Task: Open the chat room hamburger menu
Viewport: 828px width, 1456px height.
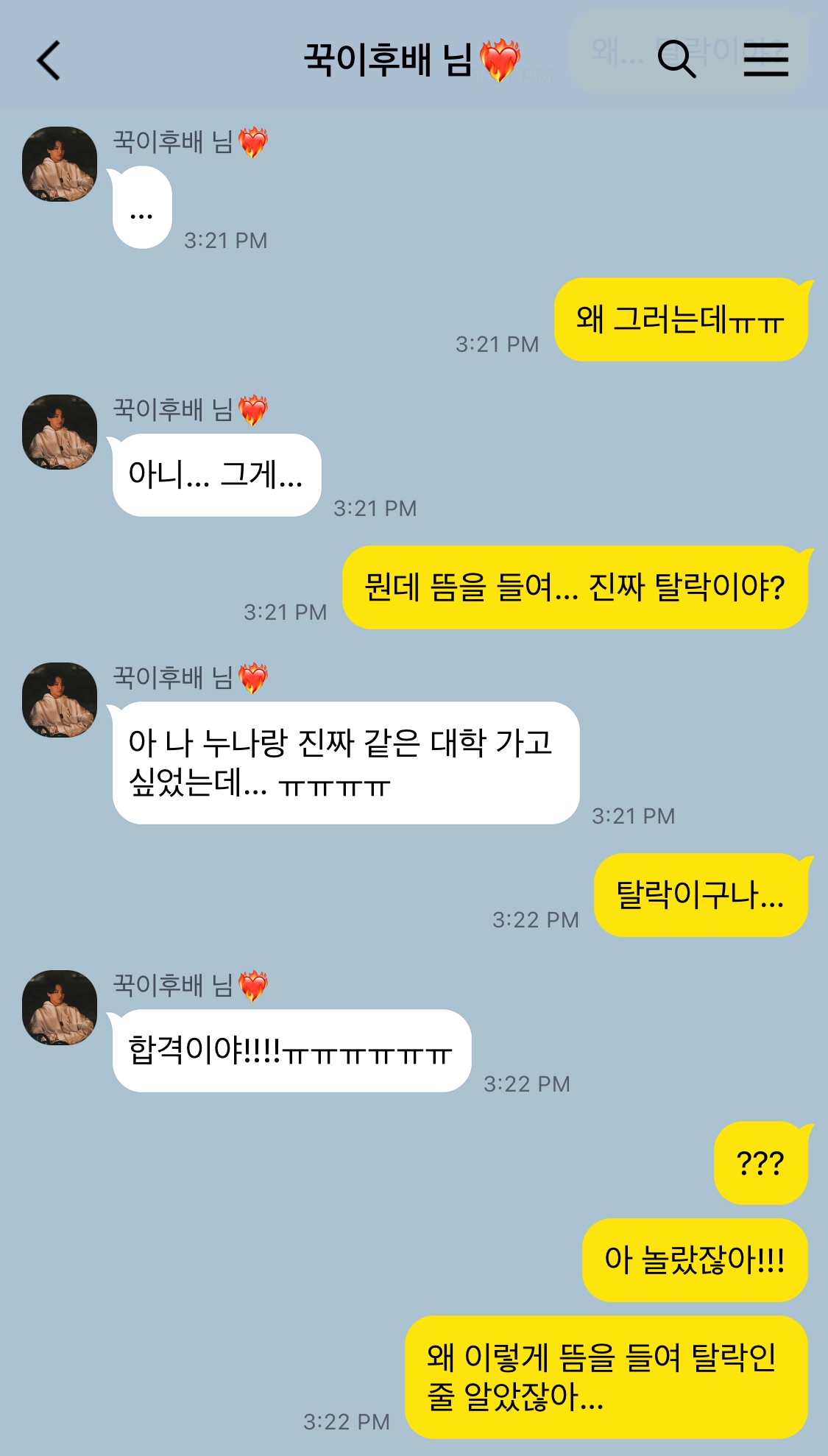Action: point(765,60)
